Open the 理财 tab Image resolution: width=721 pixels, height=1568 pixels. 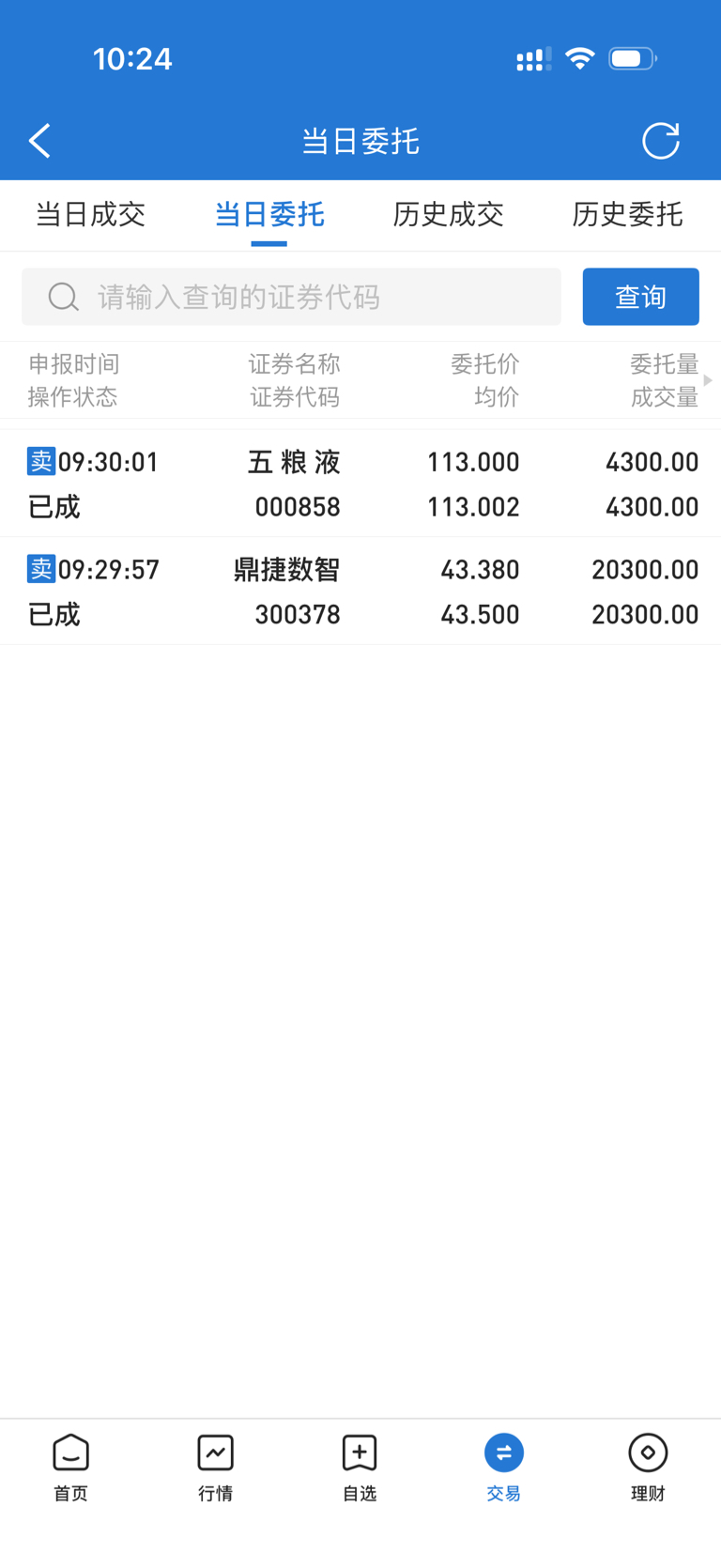[x=648, y=1468]
